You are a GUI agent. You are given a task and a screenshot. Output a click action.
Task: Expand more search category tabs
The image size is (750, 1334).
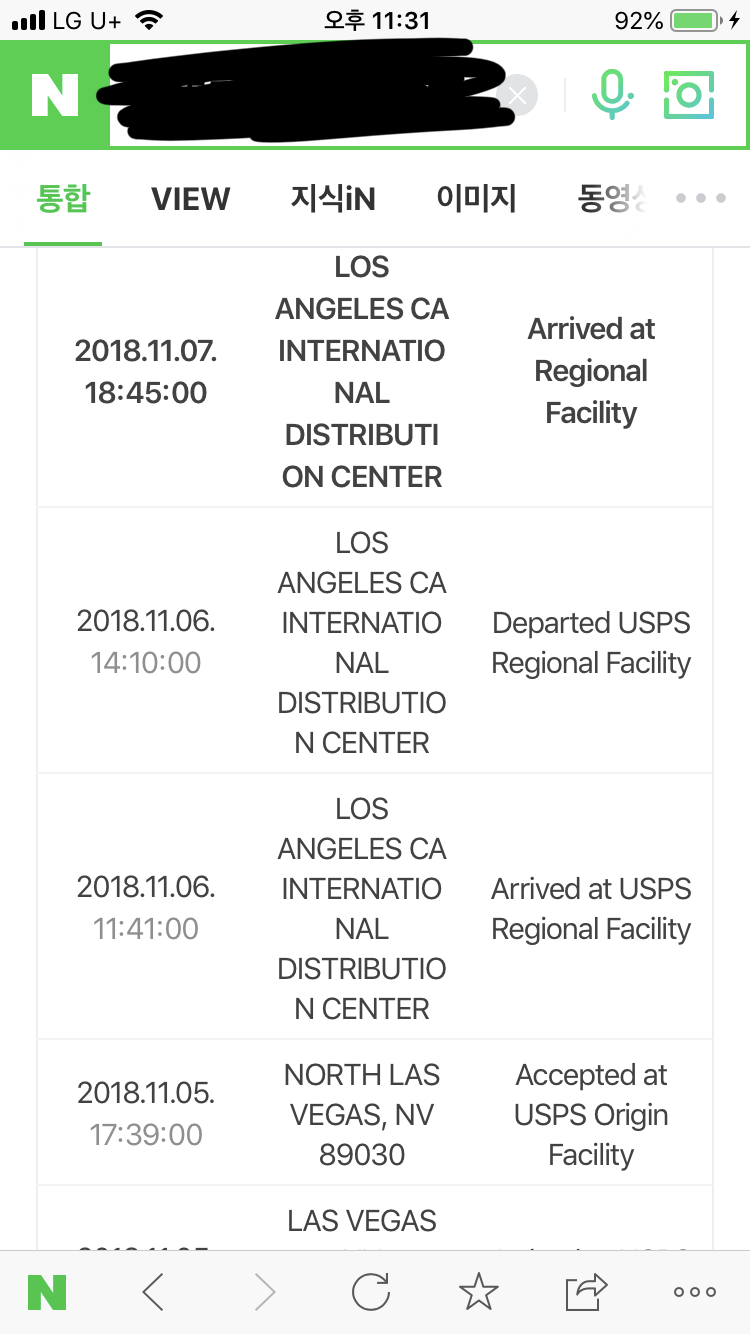(701, 199)
